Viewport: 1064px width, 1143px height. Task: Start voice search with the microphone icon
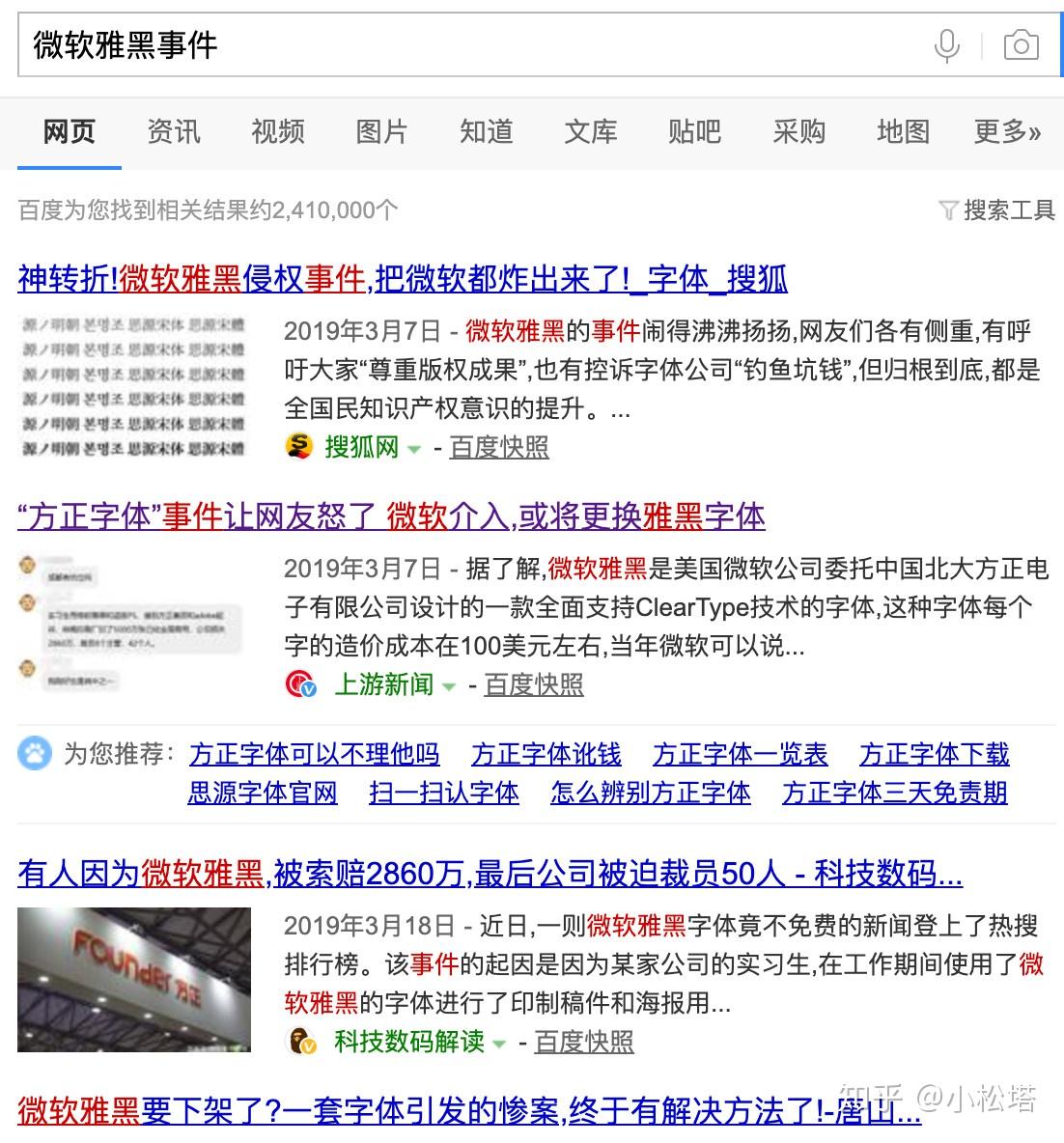pyautogui.click(x=947, y=45)
